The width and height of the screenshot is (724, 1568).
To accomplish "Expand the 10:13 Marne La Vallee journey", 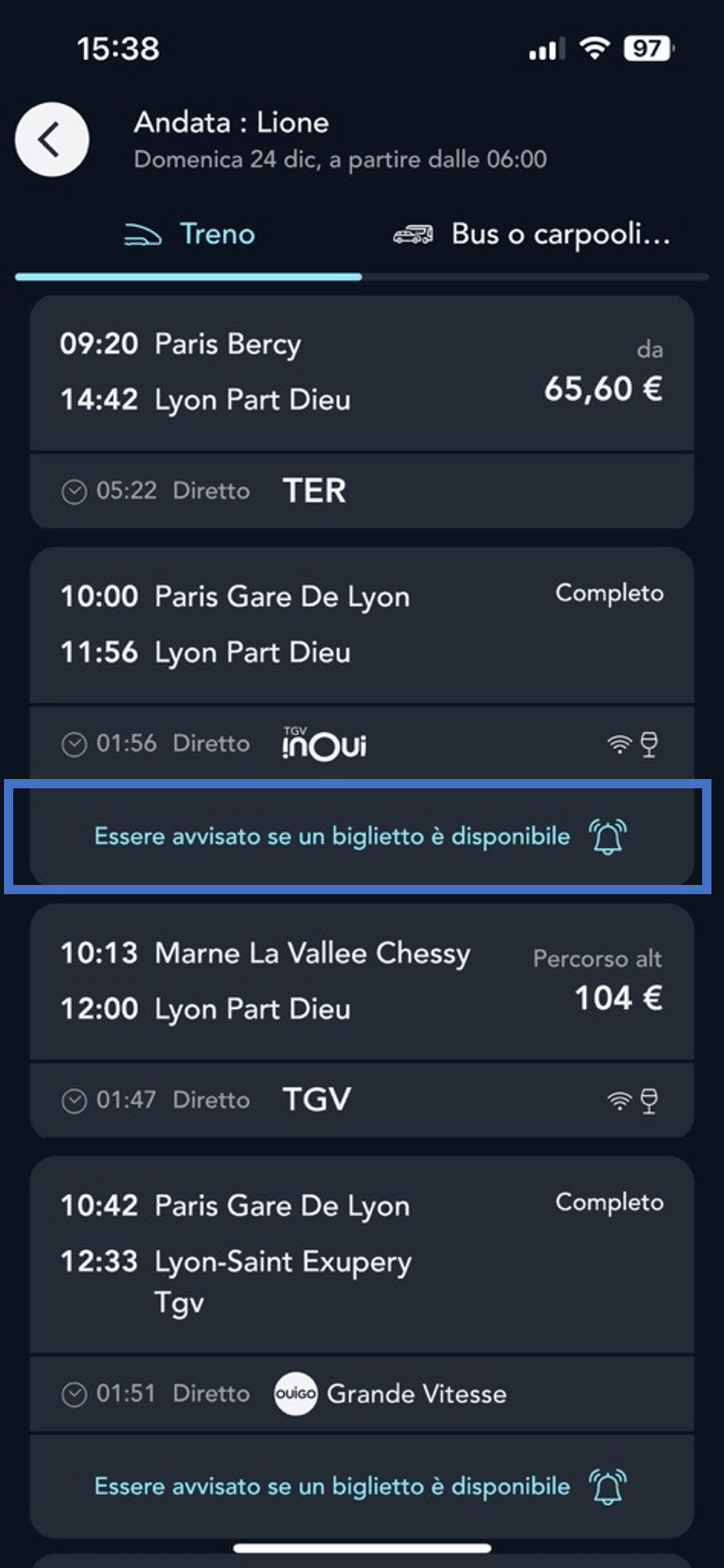I will coord(362,981).
